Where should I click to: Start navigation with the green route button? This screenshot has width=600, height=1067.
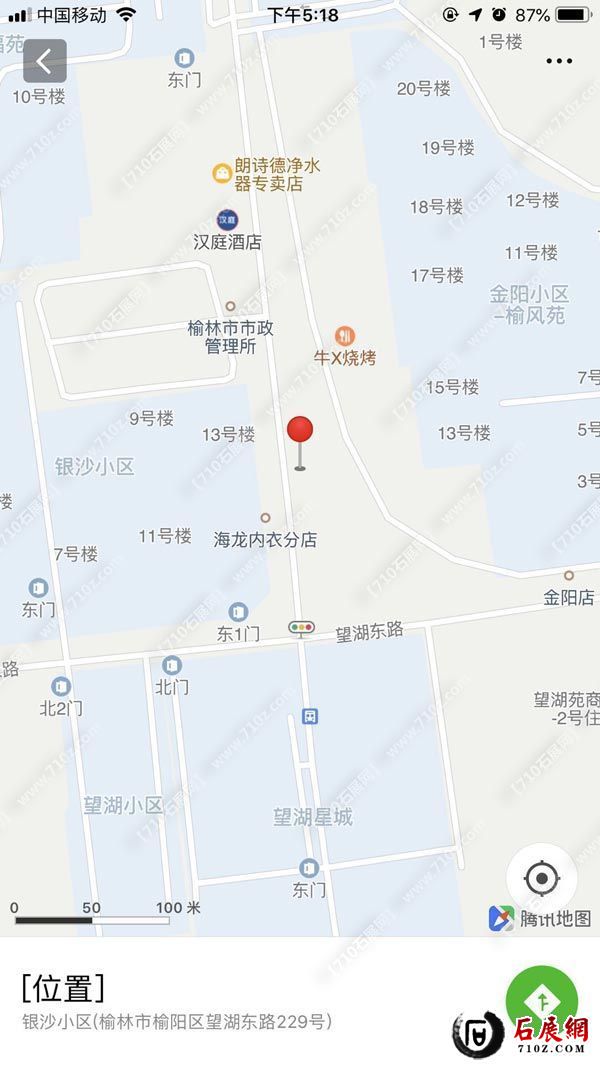click(x=543, y=998)
